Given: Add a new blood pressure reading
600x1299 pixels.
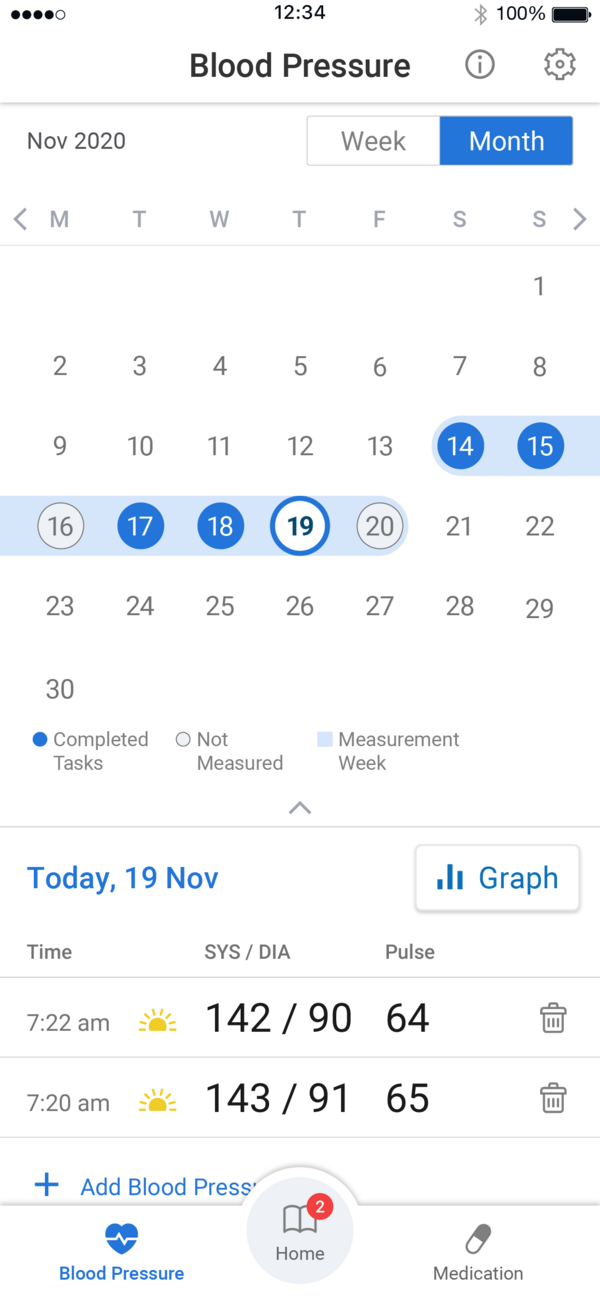Looking at the screenshot, I should tap(150, 1186).
